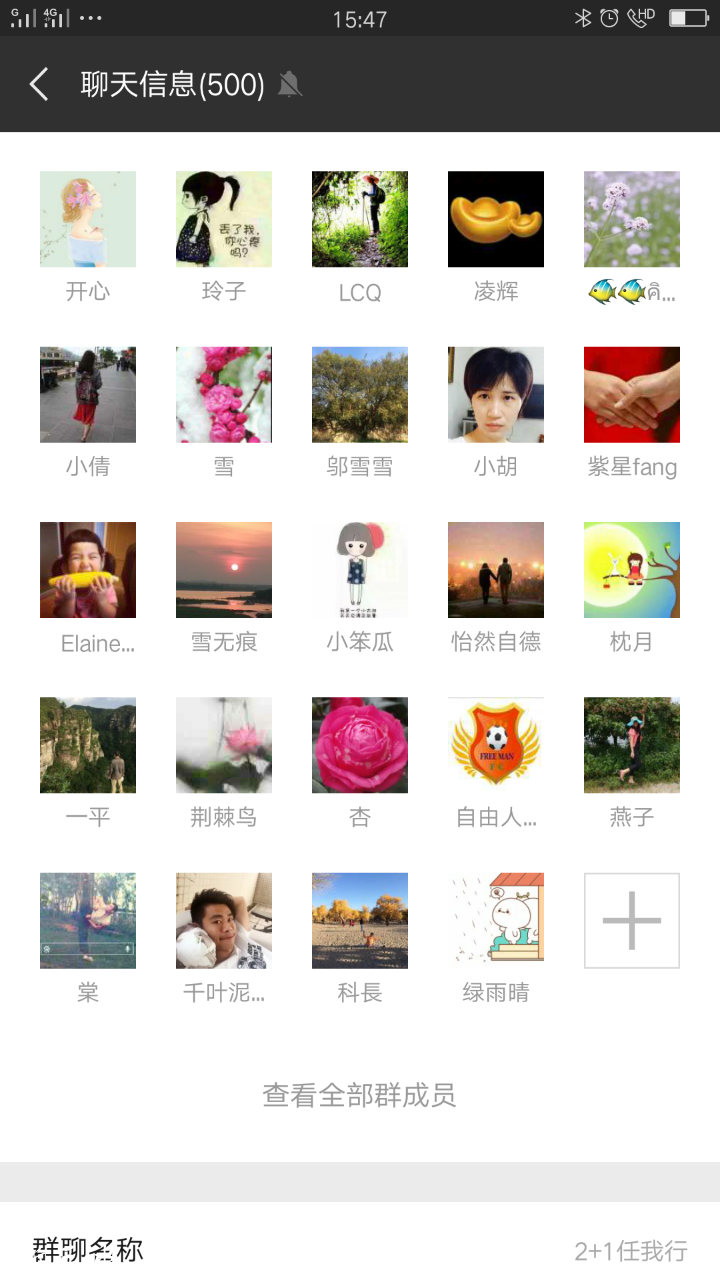
Task: Go back from the chat info screen
Action: tap(40, 85)
